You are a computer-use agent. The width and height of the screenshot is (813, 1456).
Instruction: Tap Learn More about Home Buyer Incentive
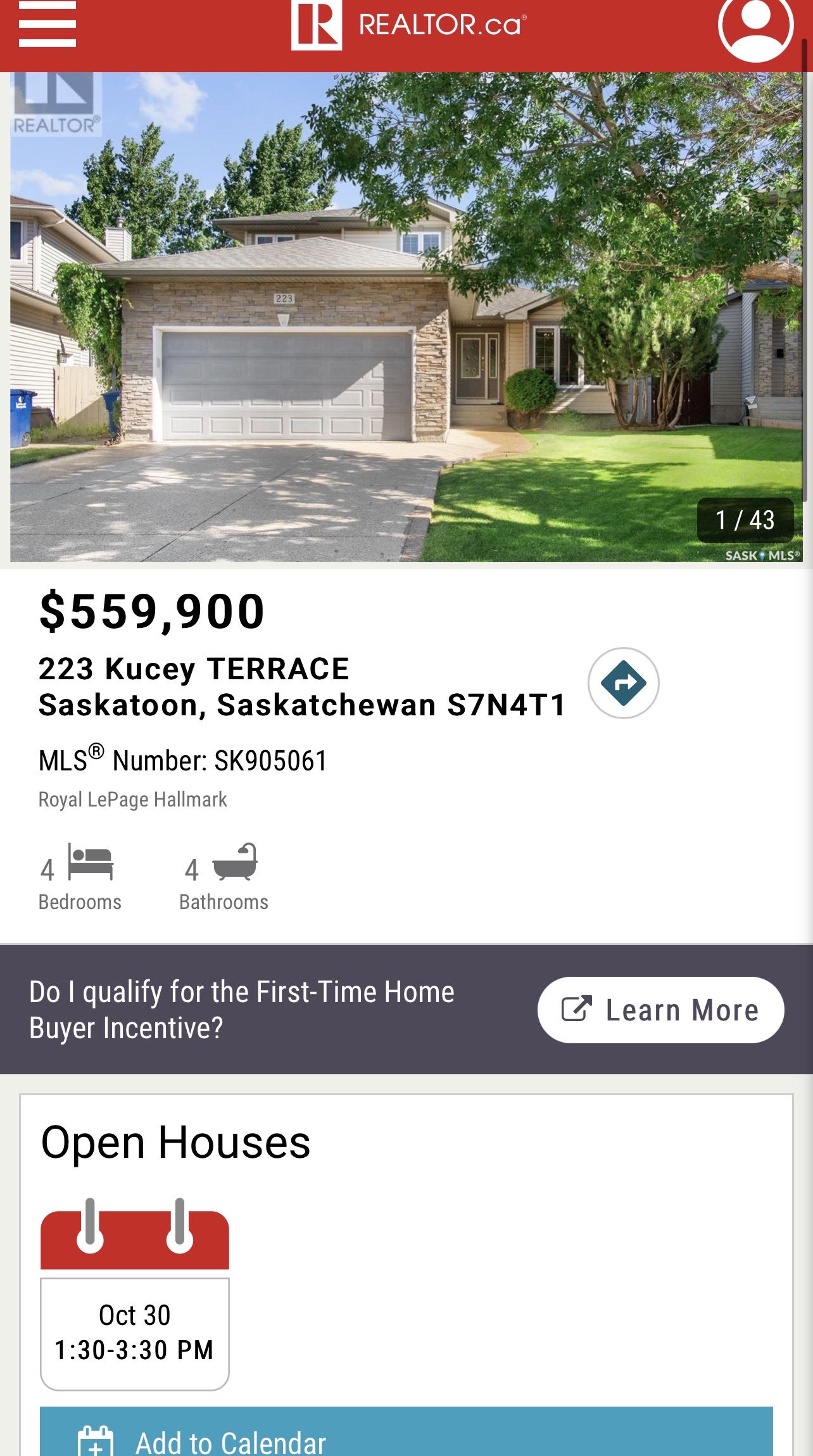(660, 1010)
